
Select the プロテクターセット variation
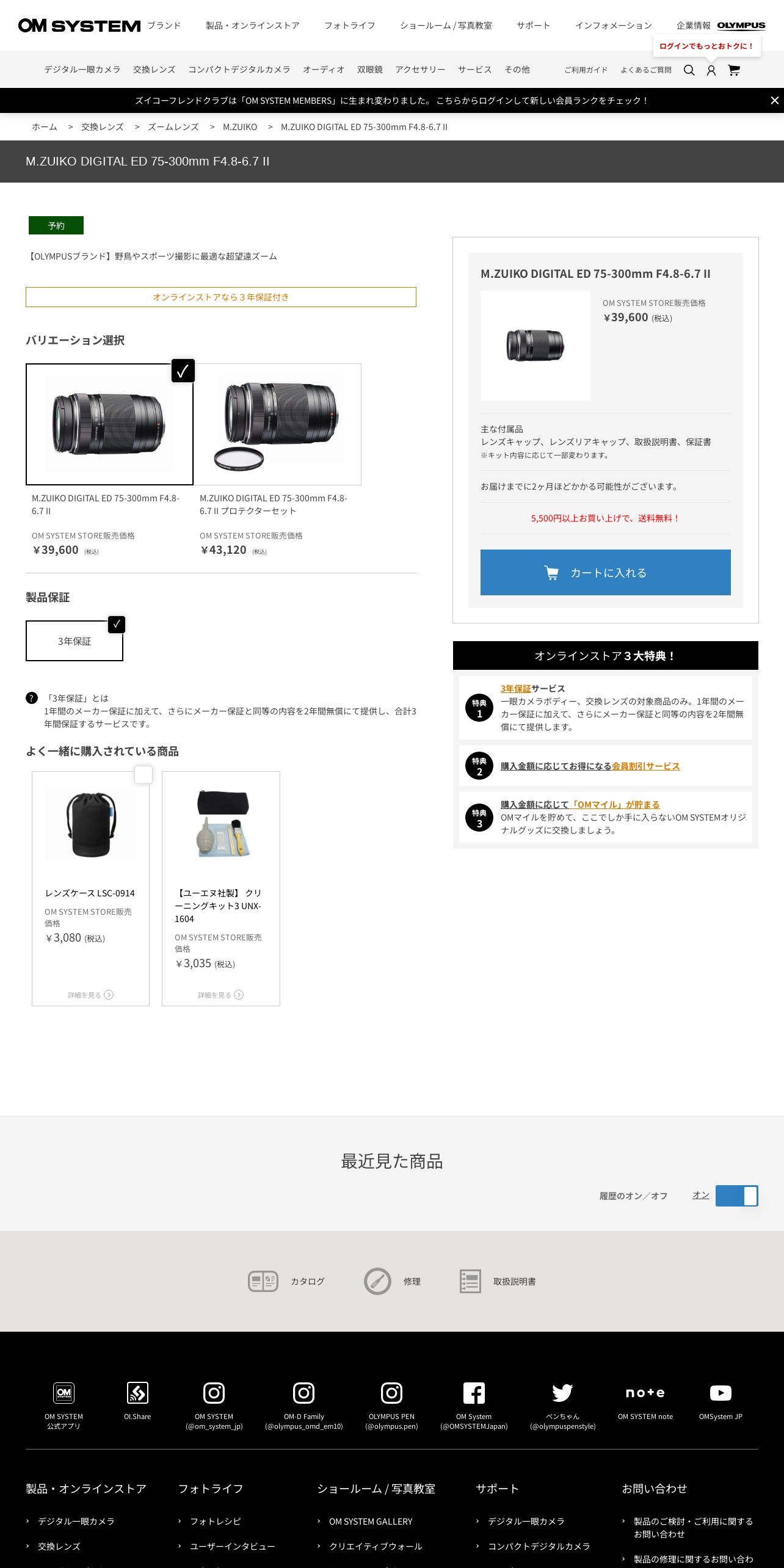(278, 424)
